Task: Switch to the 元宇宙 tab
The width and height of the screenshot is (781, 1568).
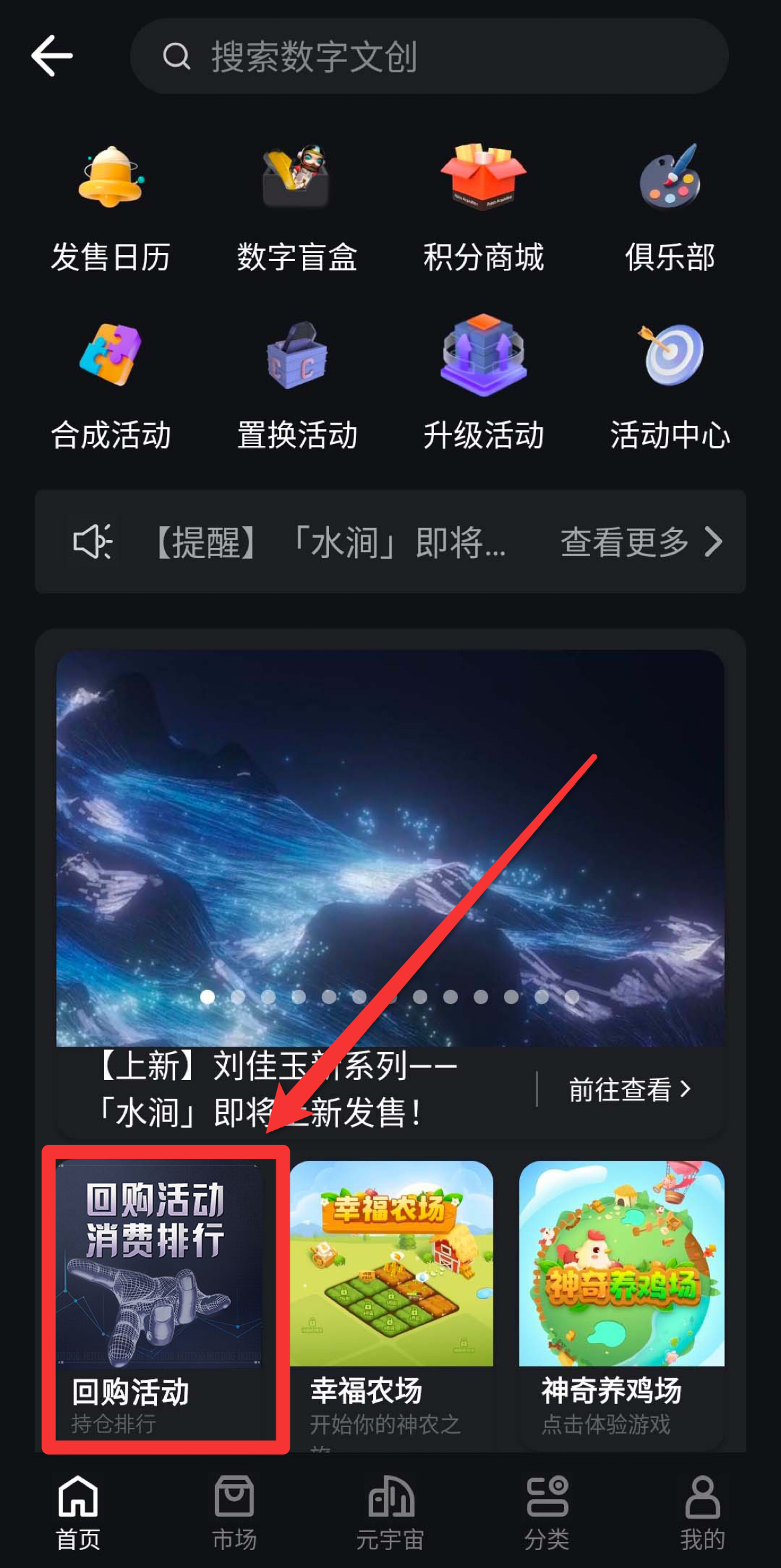Action: click(x=390, y=1513)
